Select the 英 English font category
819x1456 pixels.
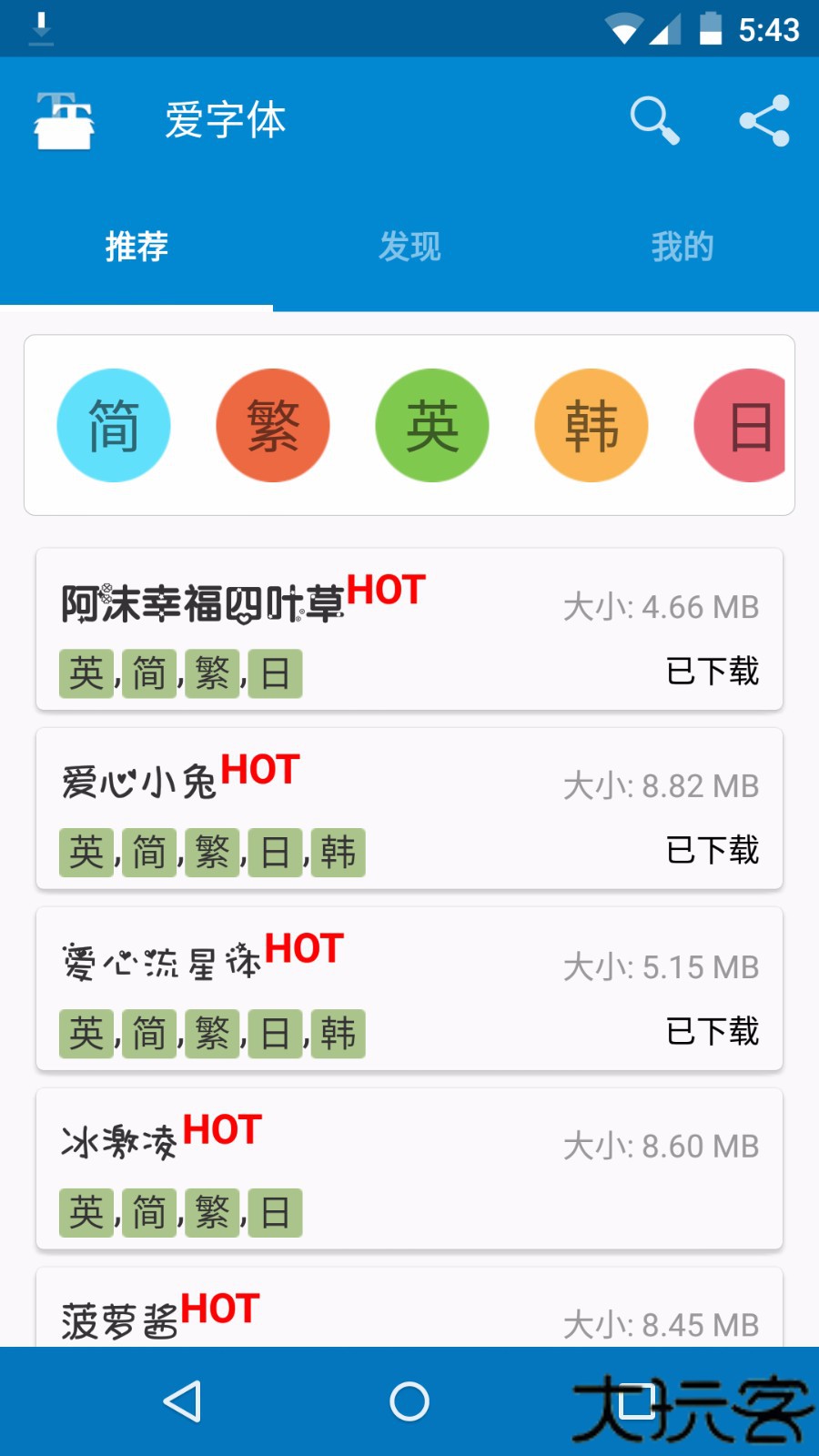pyautogui.click(x=431, y=425)
